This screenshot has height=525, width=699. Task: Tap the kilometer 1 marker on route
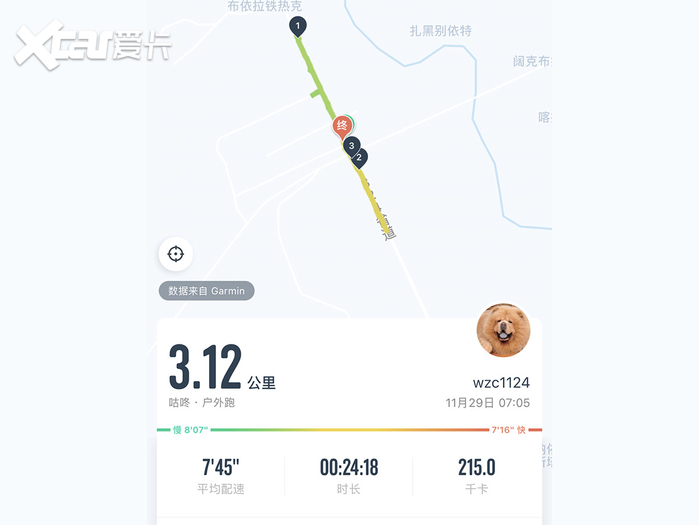click(298, 25)
